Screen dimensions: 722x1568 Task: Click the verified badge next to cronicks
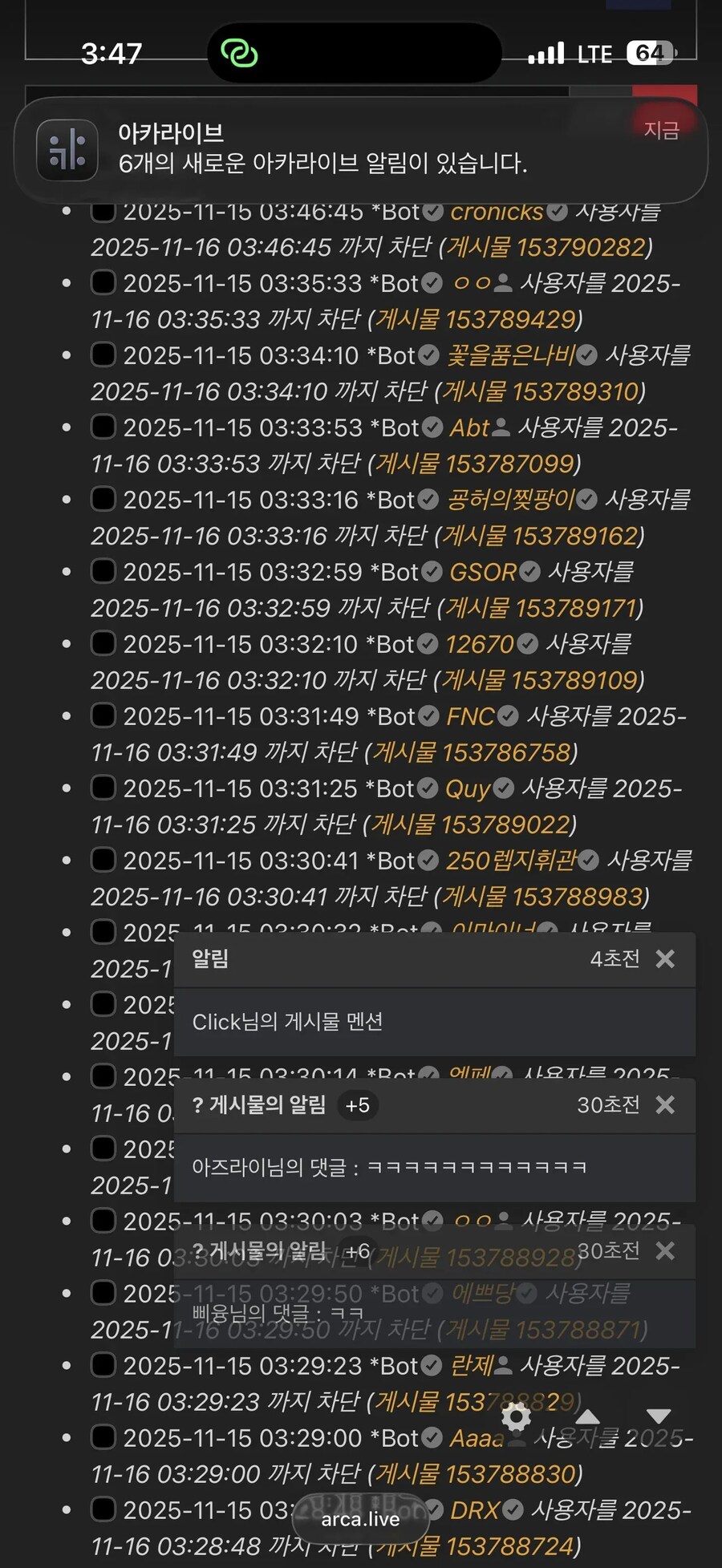[556, 212]
